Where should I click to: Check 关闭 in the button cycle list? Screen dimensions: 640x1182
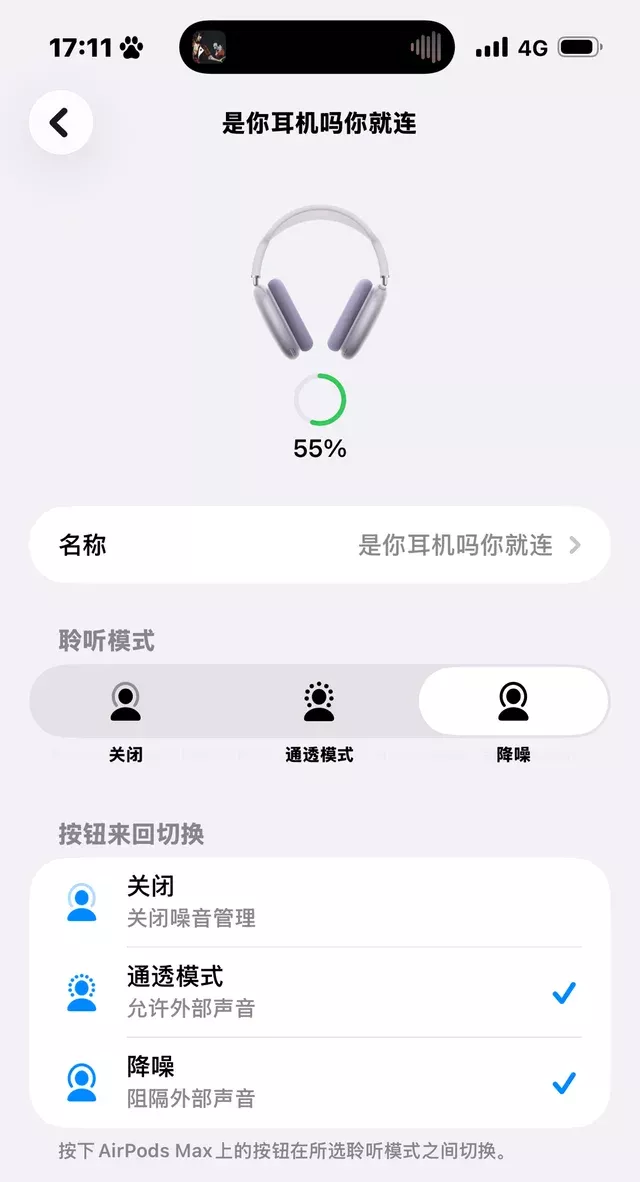tap(320, 901)
